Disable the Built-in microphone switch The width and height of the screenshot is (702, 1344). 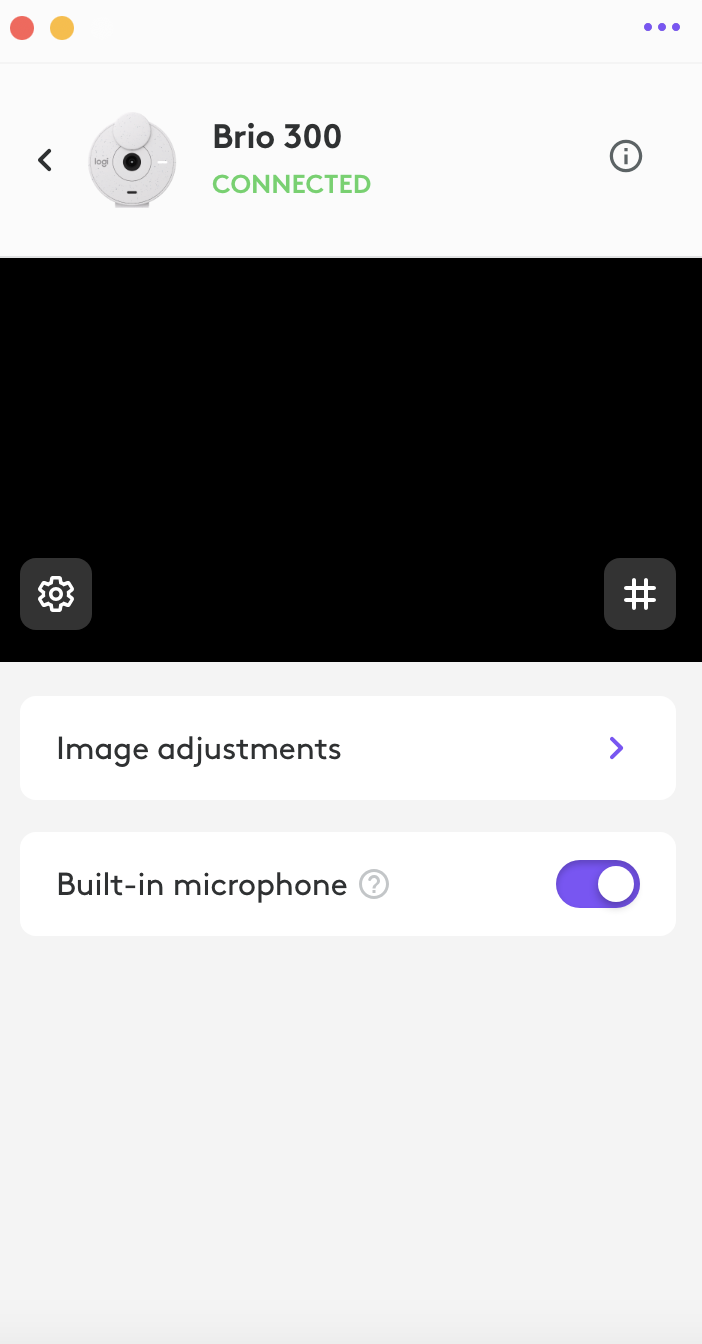[x=598, y=884]
